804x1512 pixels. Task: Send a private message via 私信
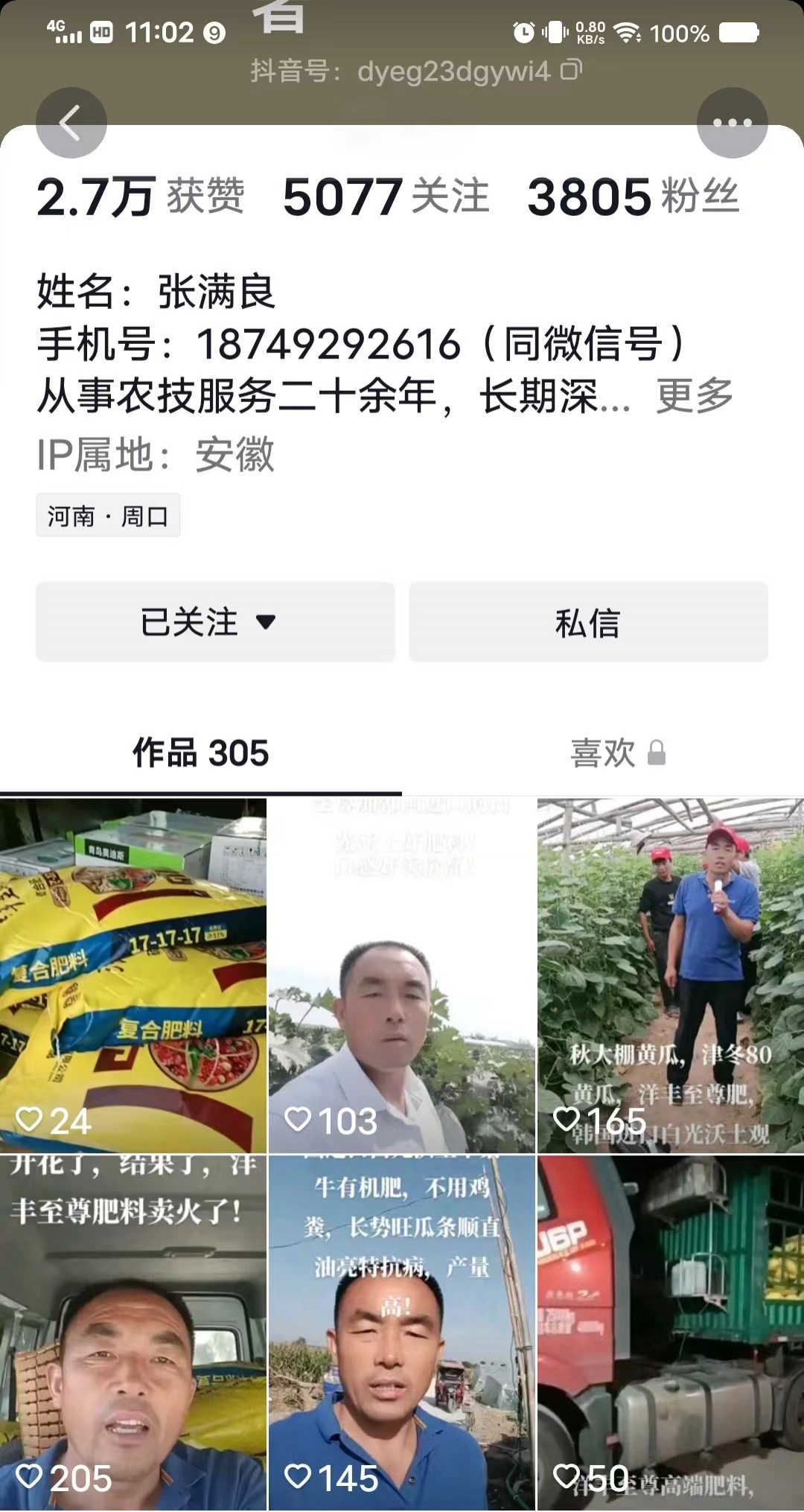coord(588,622)
